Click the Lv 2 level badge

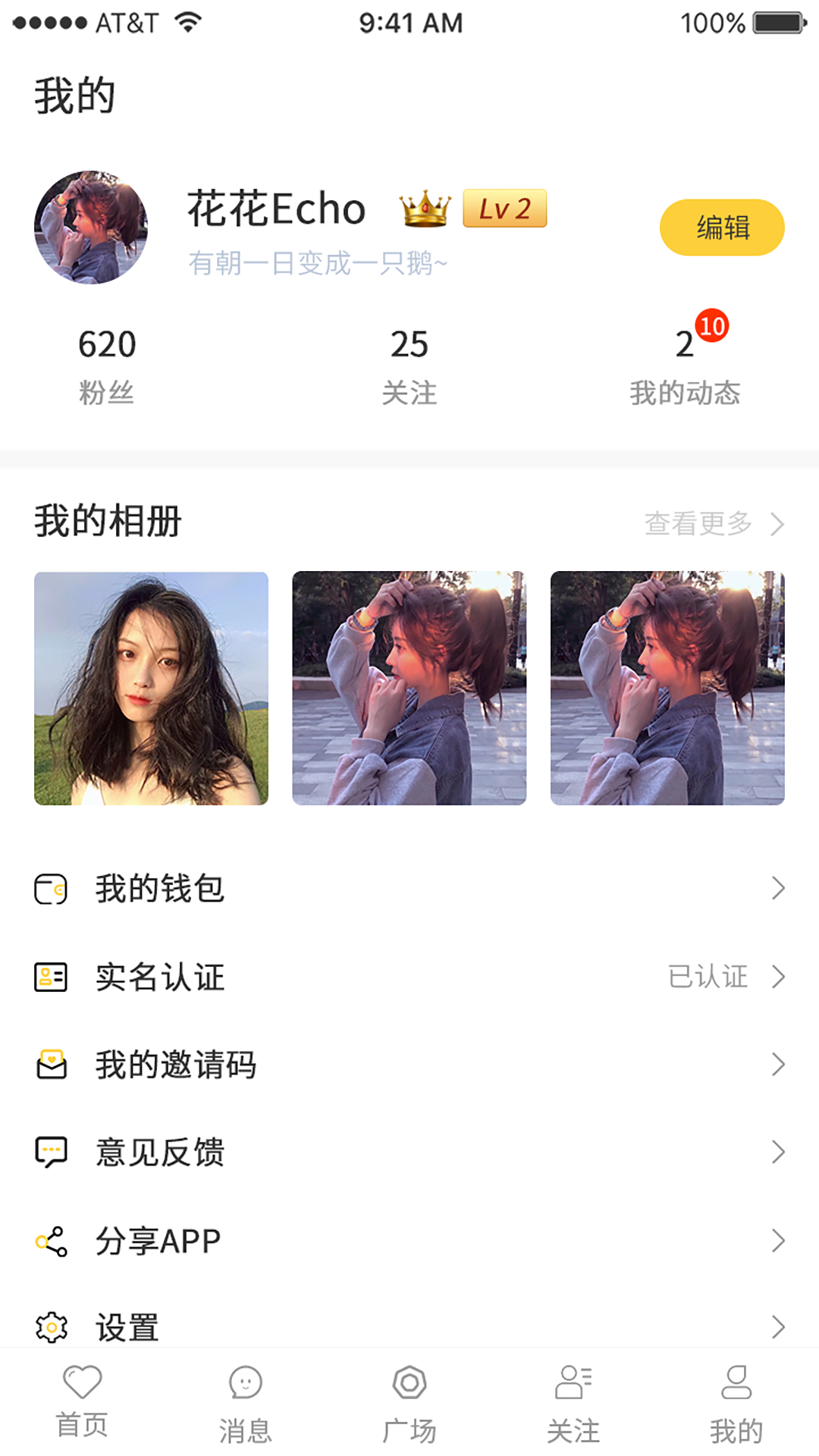click(504, 209)
